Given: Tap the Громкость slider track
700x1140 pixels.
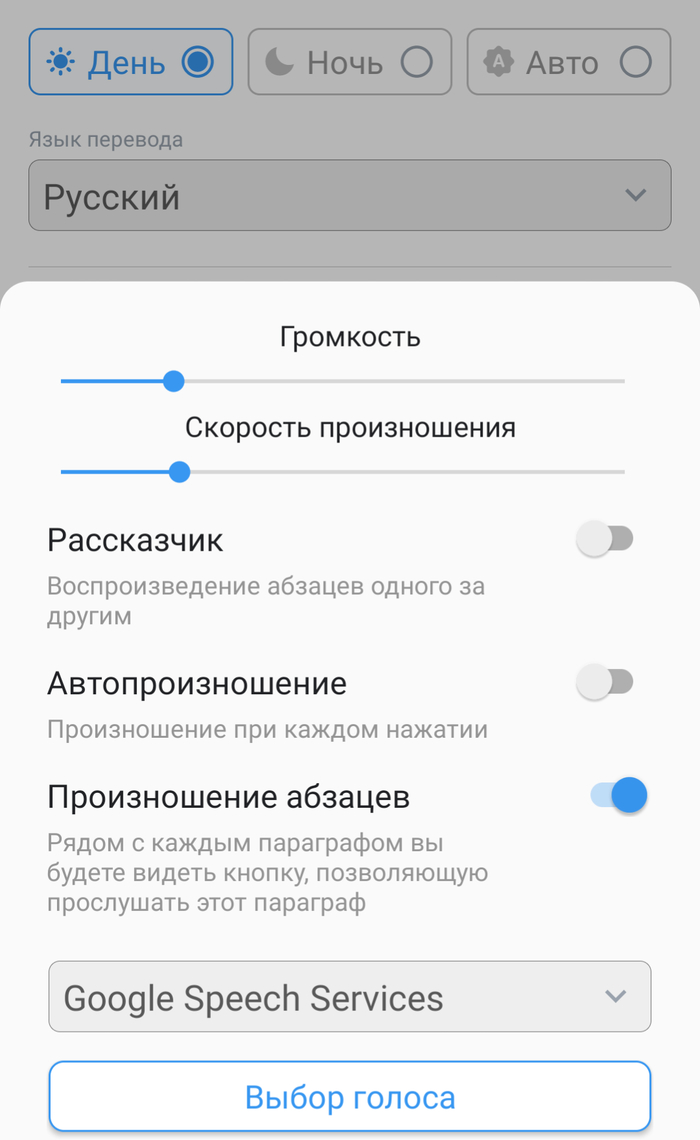Looking at the screenshot, I should (400, 381).
